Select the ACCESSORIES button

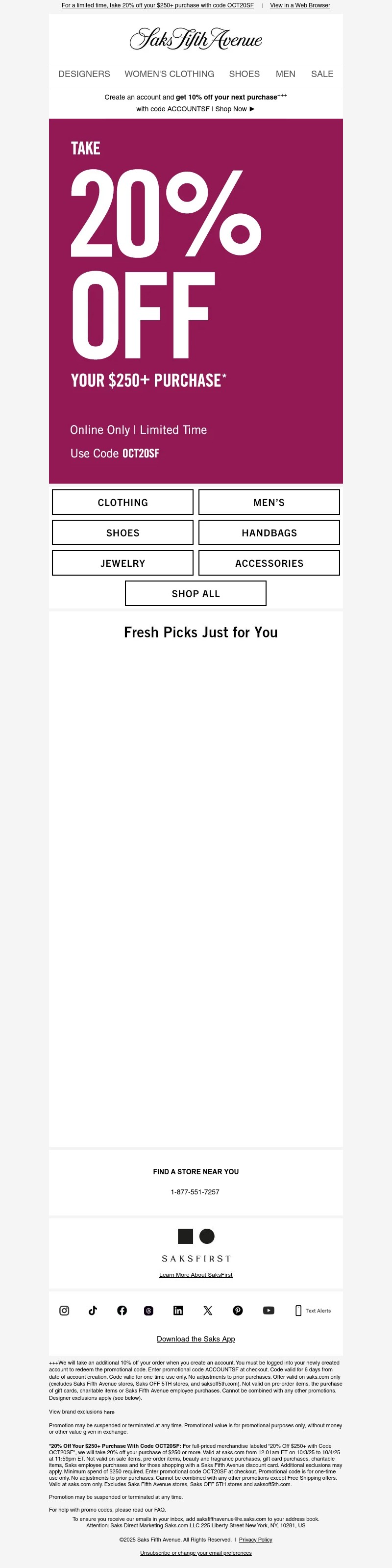[x=269, y=563]
